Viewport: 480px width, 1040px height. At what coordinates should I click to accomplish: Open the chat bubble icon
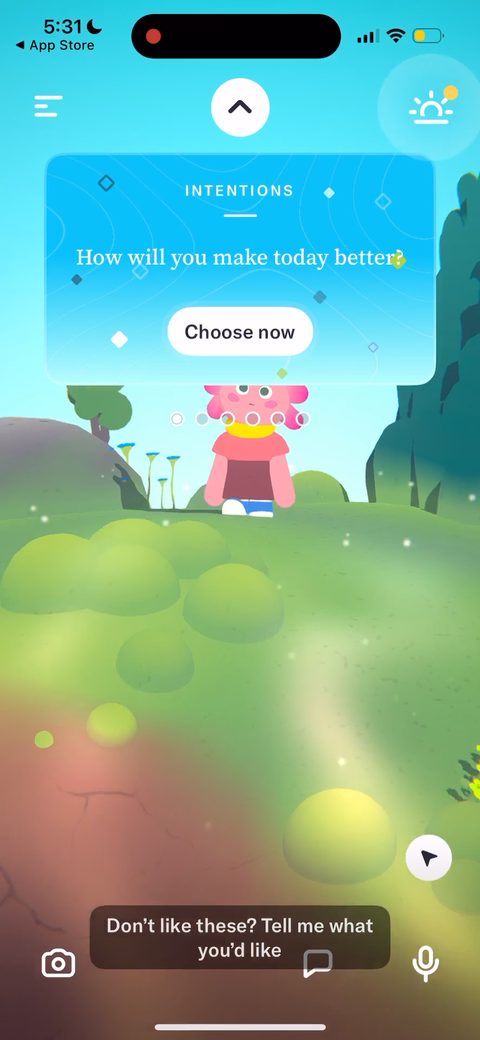(x=318, y=963)
